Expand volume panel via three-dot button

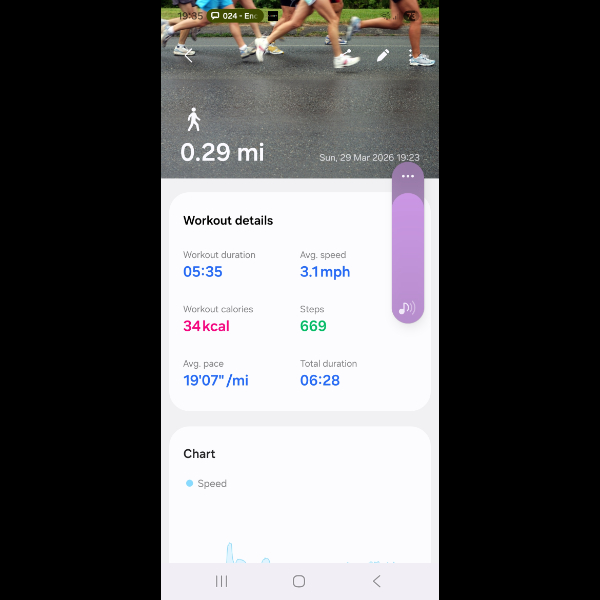[407, 176]
